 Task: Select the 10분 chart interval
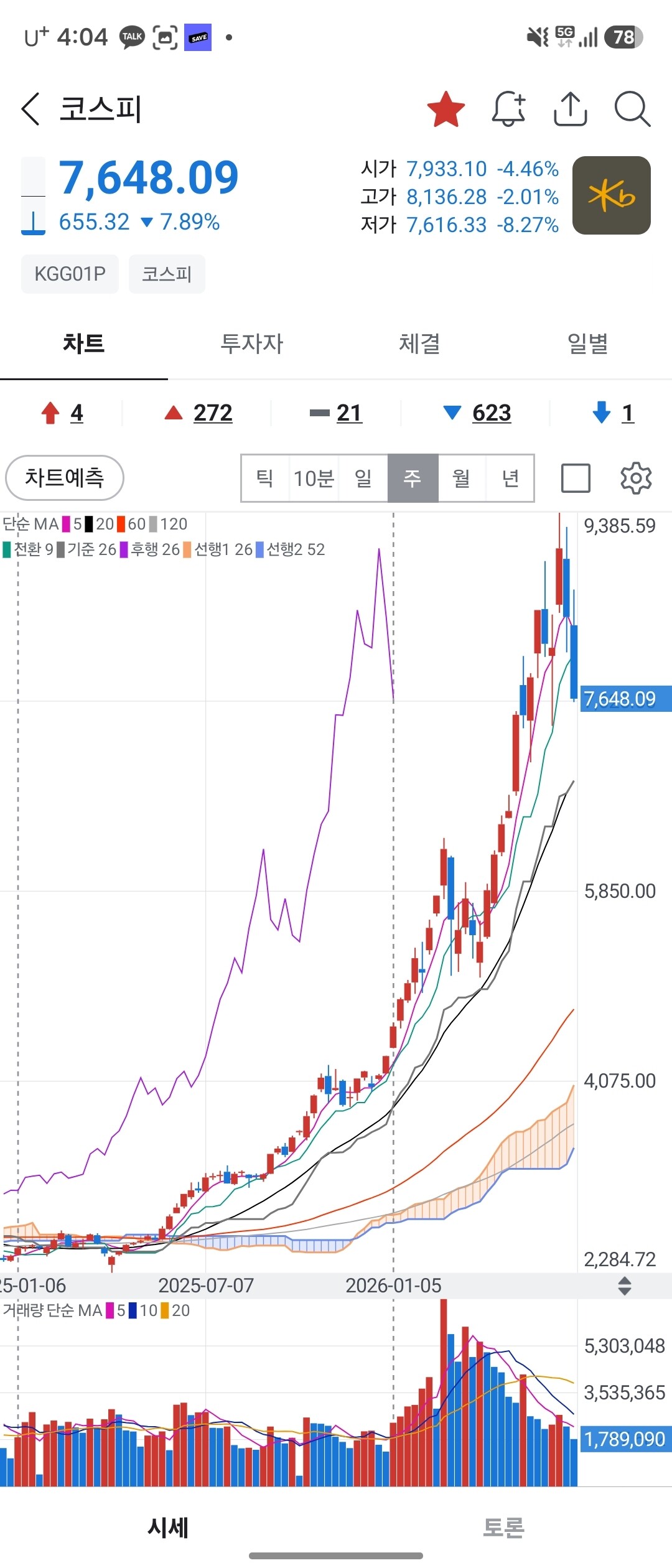(x=314, y=478)
